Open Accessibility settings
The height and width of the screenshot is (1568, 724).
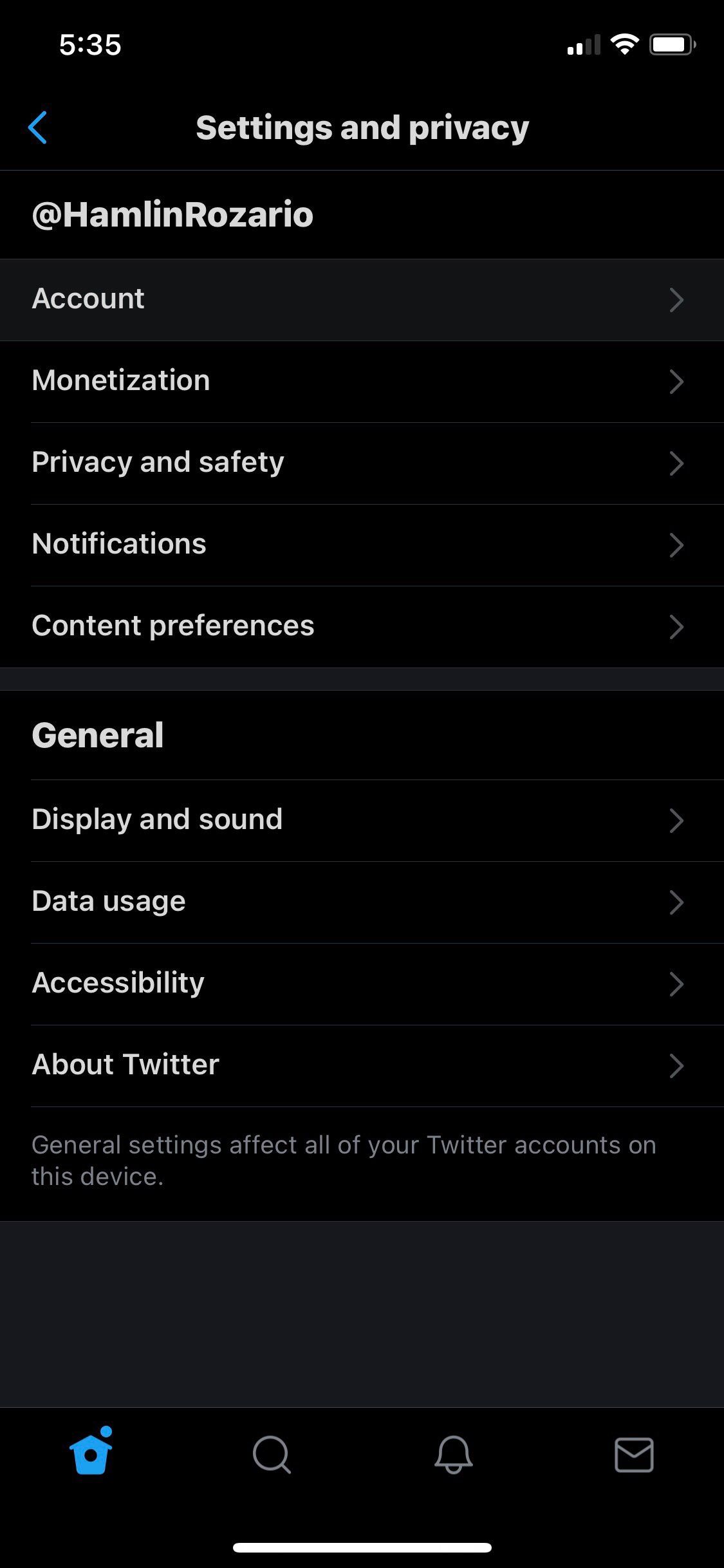click(x=362, y=984)
